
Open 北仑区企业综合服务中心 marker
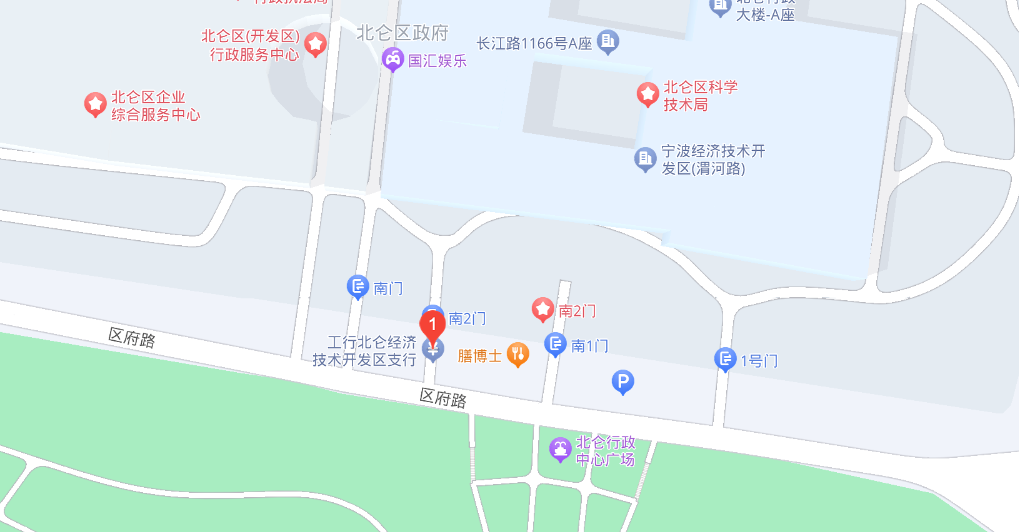click(x=95, y=103)
